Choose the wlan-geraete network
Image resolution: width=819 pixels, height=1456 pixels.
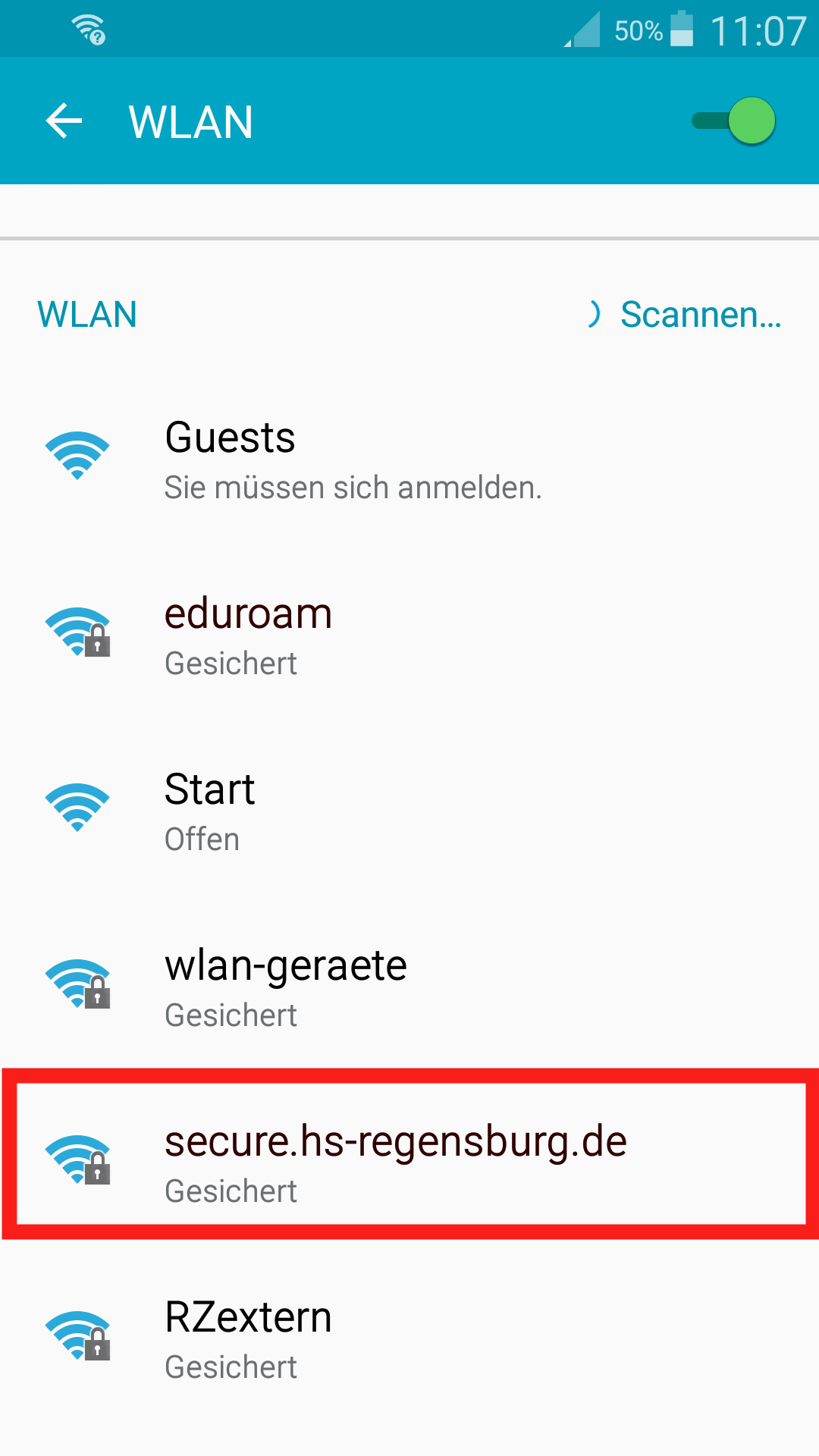(409, 987)
